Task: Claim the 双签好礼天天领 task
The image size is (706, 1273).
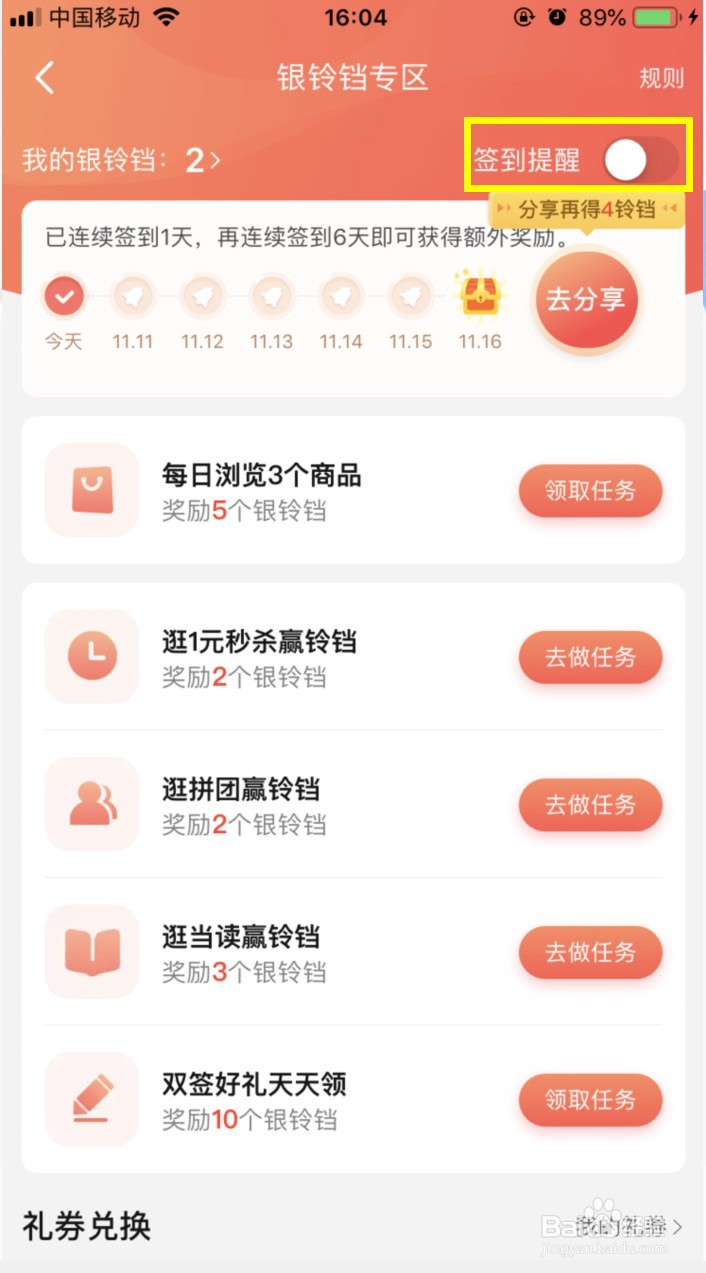Action: tap(590, 1100)
